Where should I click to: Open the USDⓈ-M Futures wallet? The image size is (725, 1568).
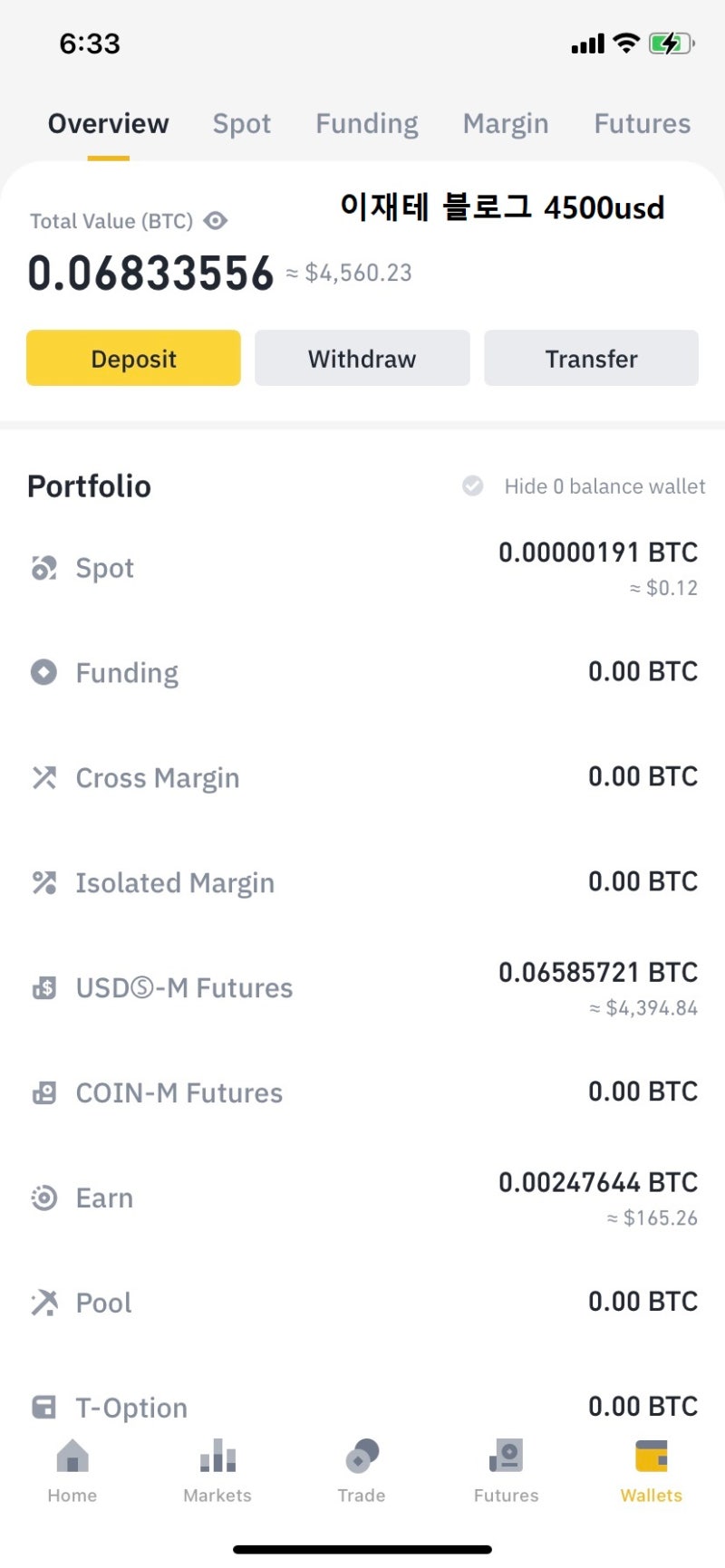[362, 988]
